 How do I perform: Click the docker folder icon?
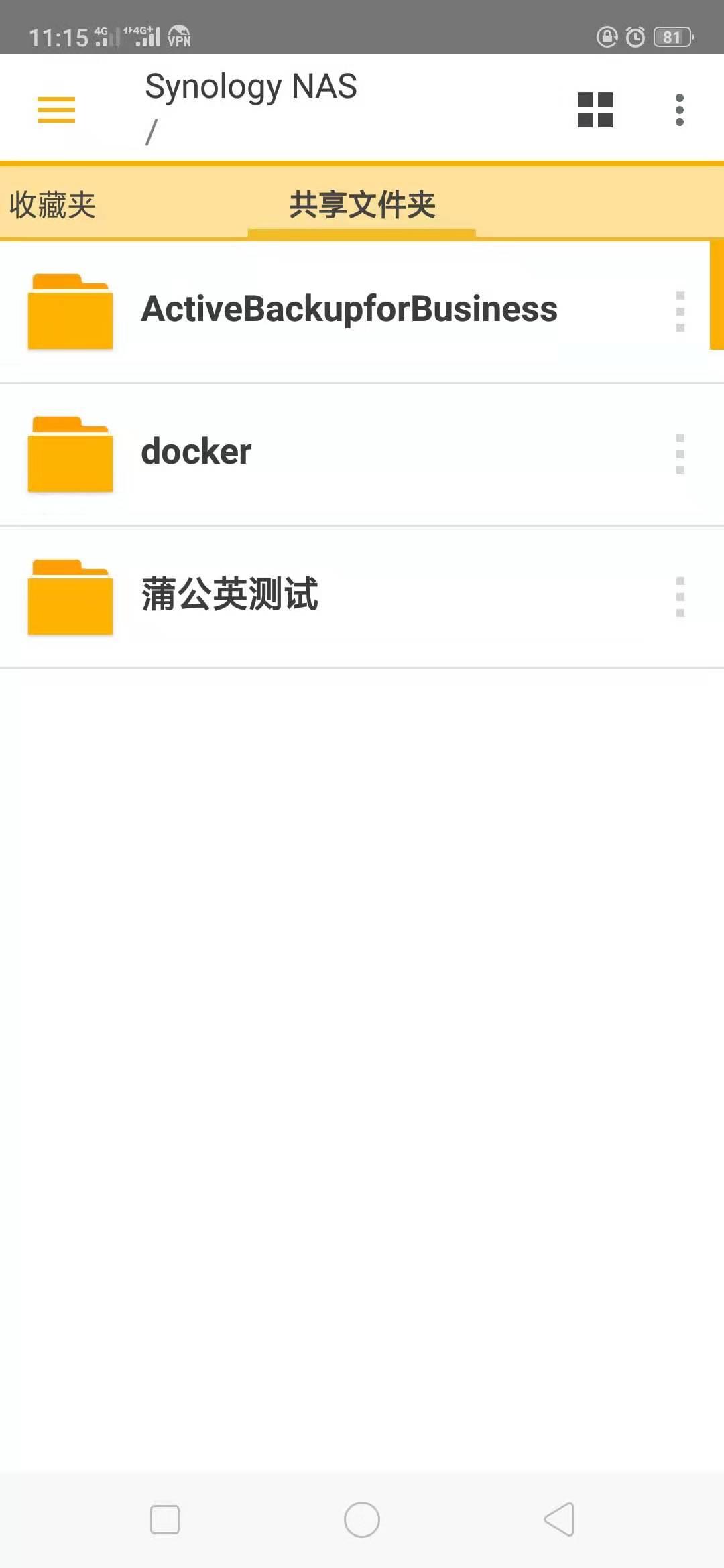(x=70, y=454)
